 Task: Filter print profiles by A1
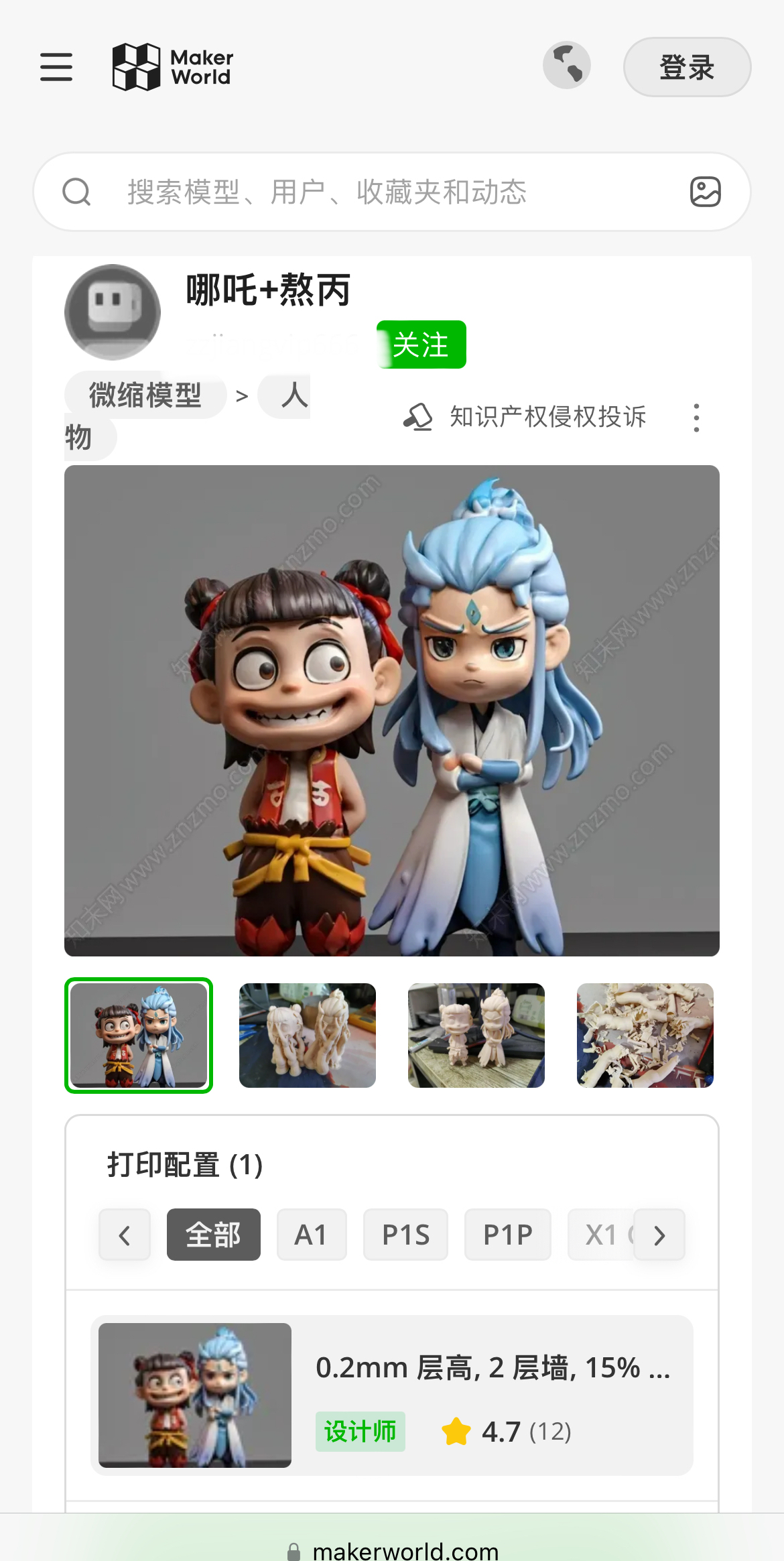point(312,1235)
